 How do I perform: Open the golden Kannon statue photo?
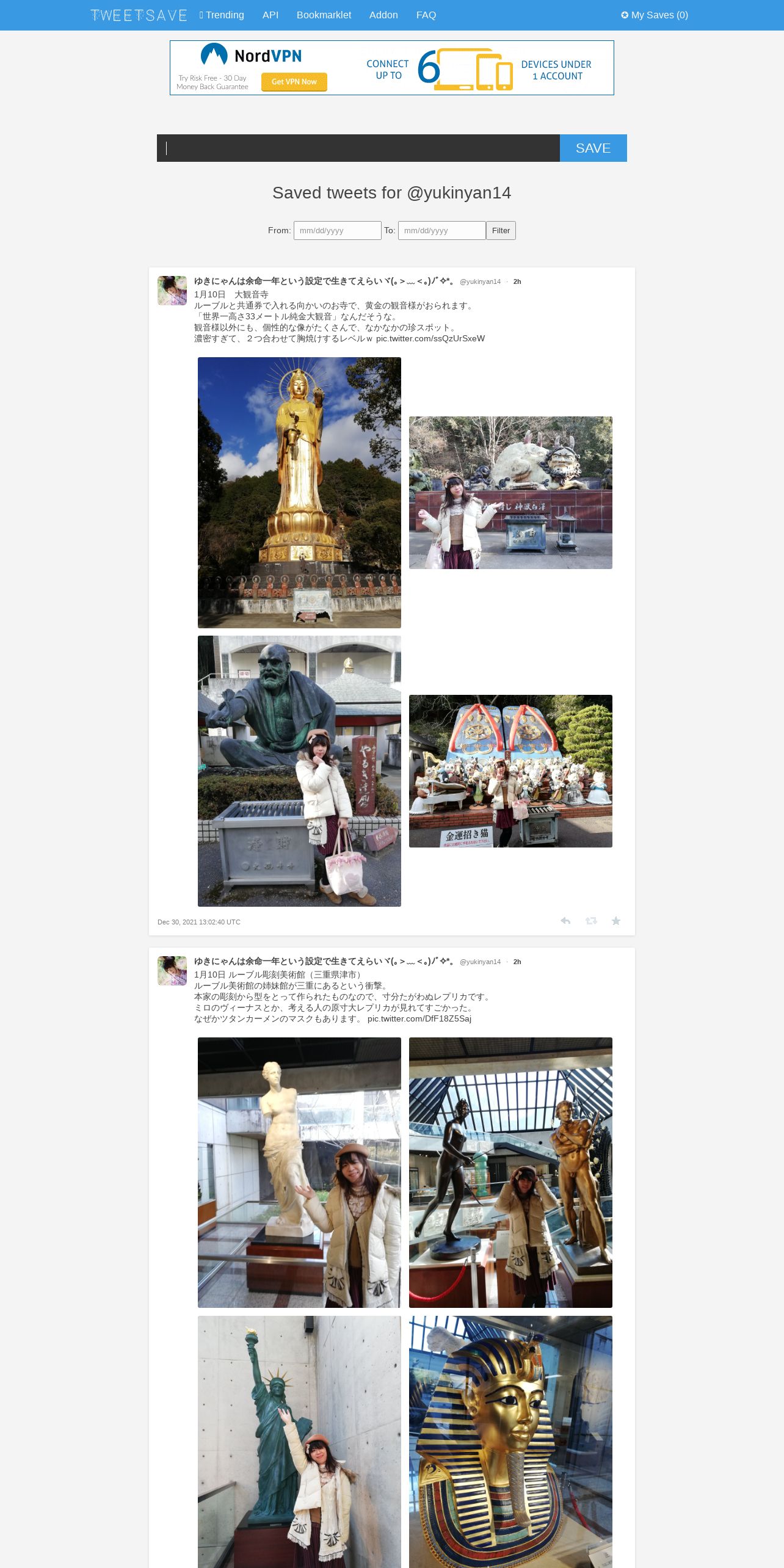(299, 492)
